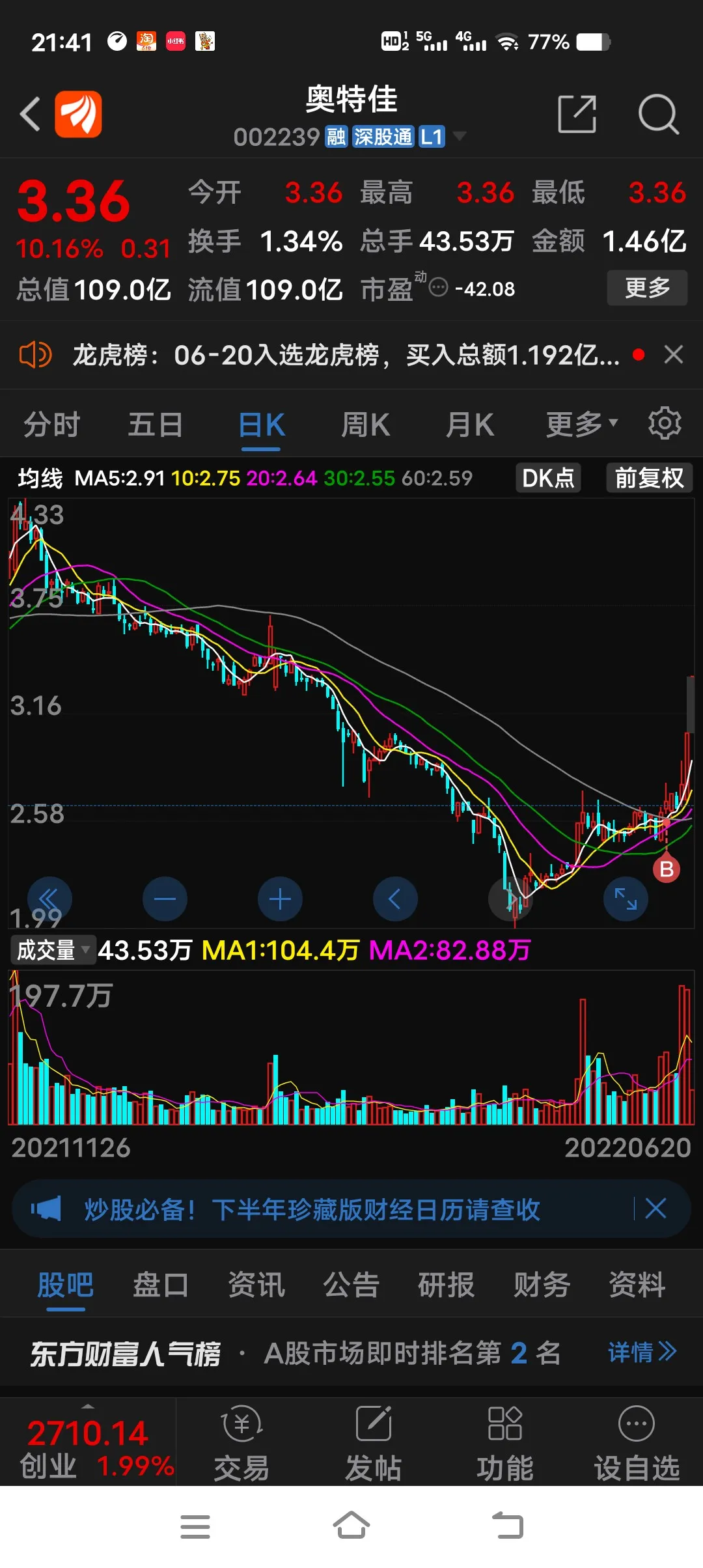Dismiss the 龙虎榜 notice
This screenshot has width=703, height=1568.
click(x=673, y=355)
